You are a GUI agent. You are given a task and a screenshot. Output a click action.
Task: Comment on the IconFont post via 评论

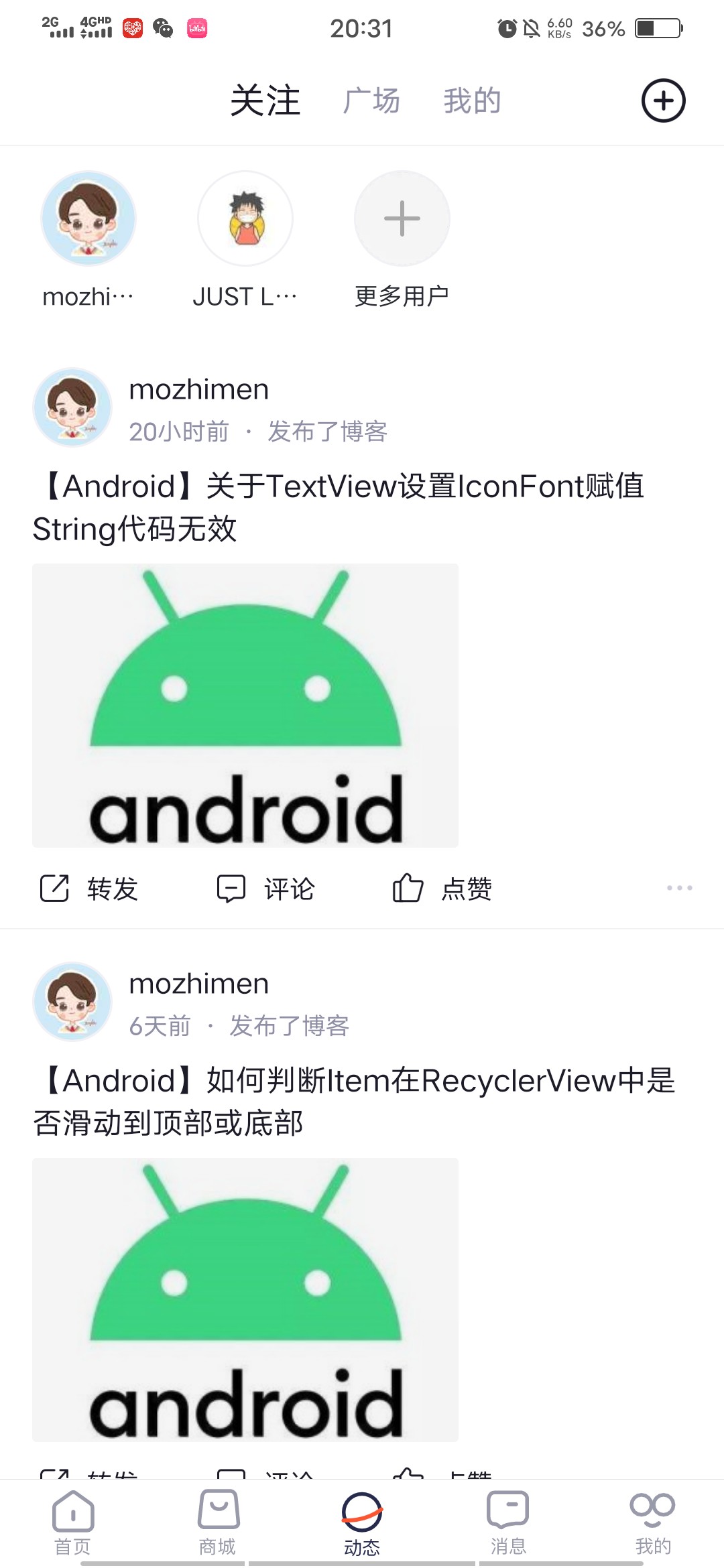(x=266, y=889)
